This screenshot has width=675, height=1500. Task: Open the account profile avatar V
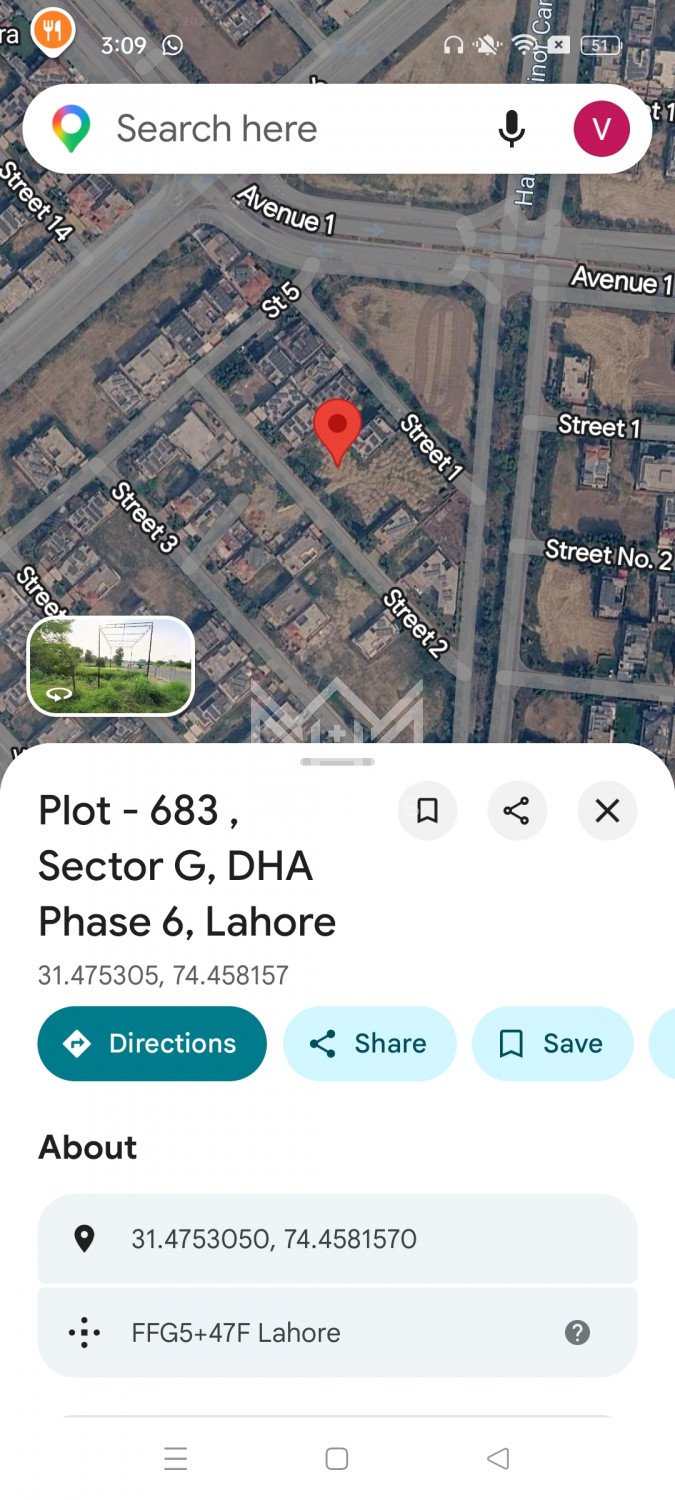click(601, 129)
